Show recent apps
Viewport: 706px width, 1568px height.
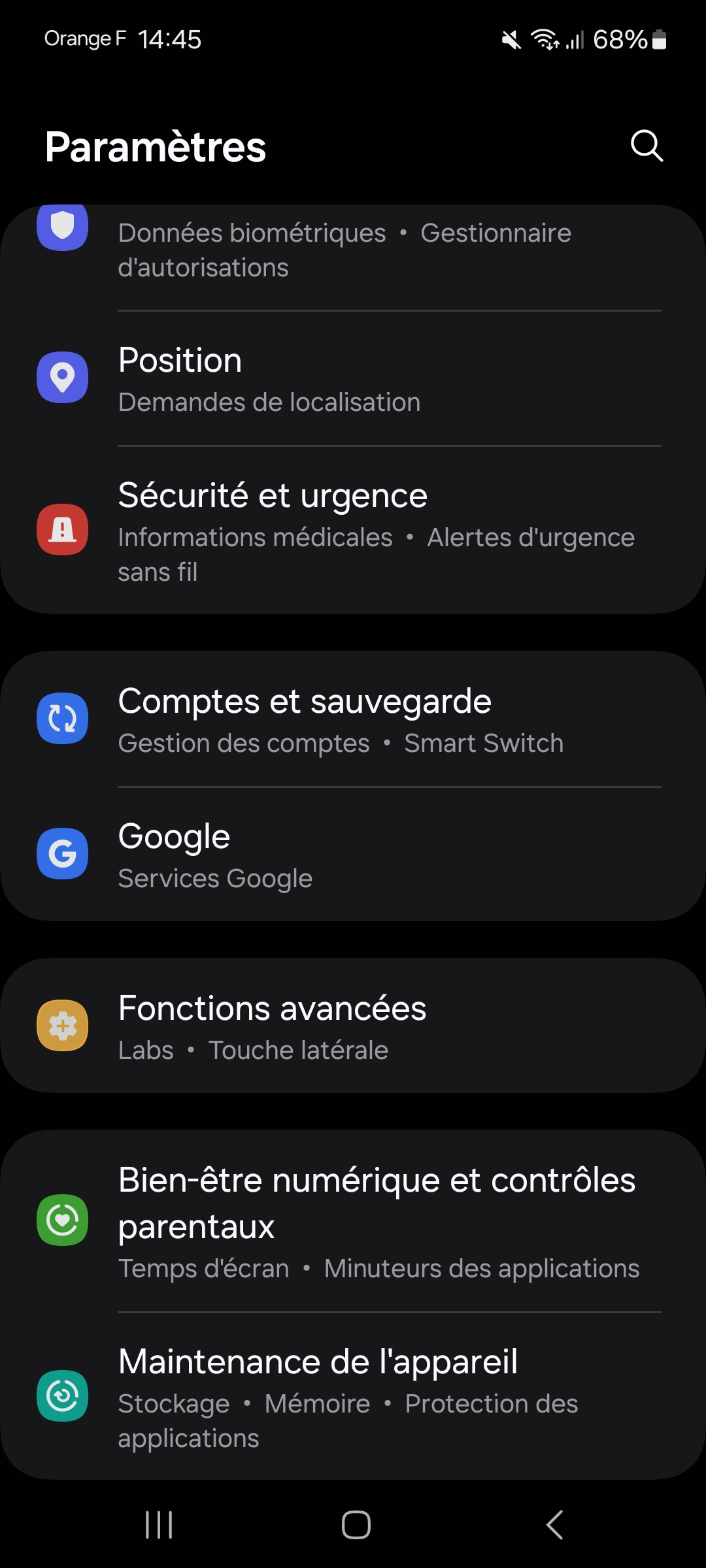tap(159, 1526)
